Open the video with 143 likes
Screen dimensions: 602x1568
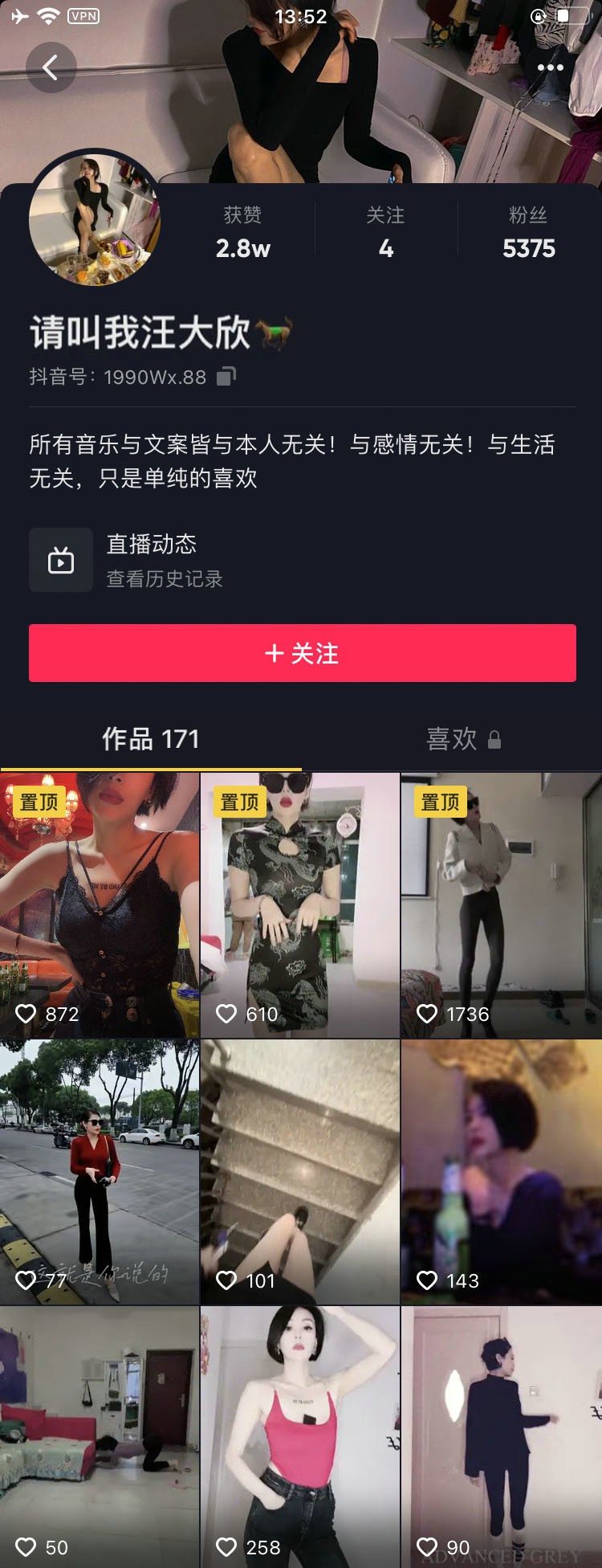coord(501,1172)
